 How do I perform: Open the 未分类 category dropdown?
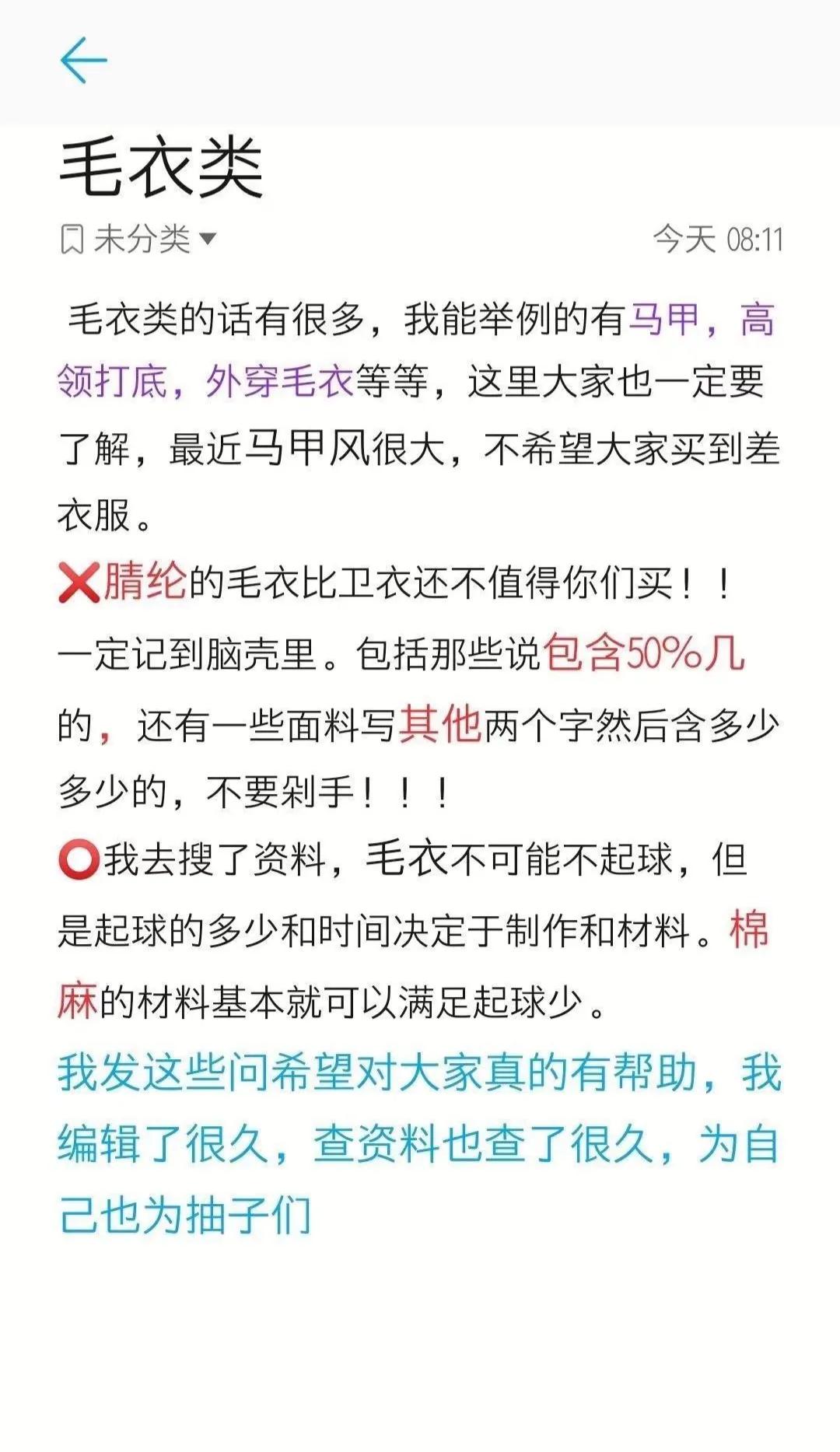coord(144,239)
